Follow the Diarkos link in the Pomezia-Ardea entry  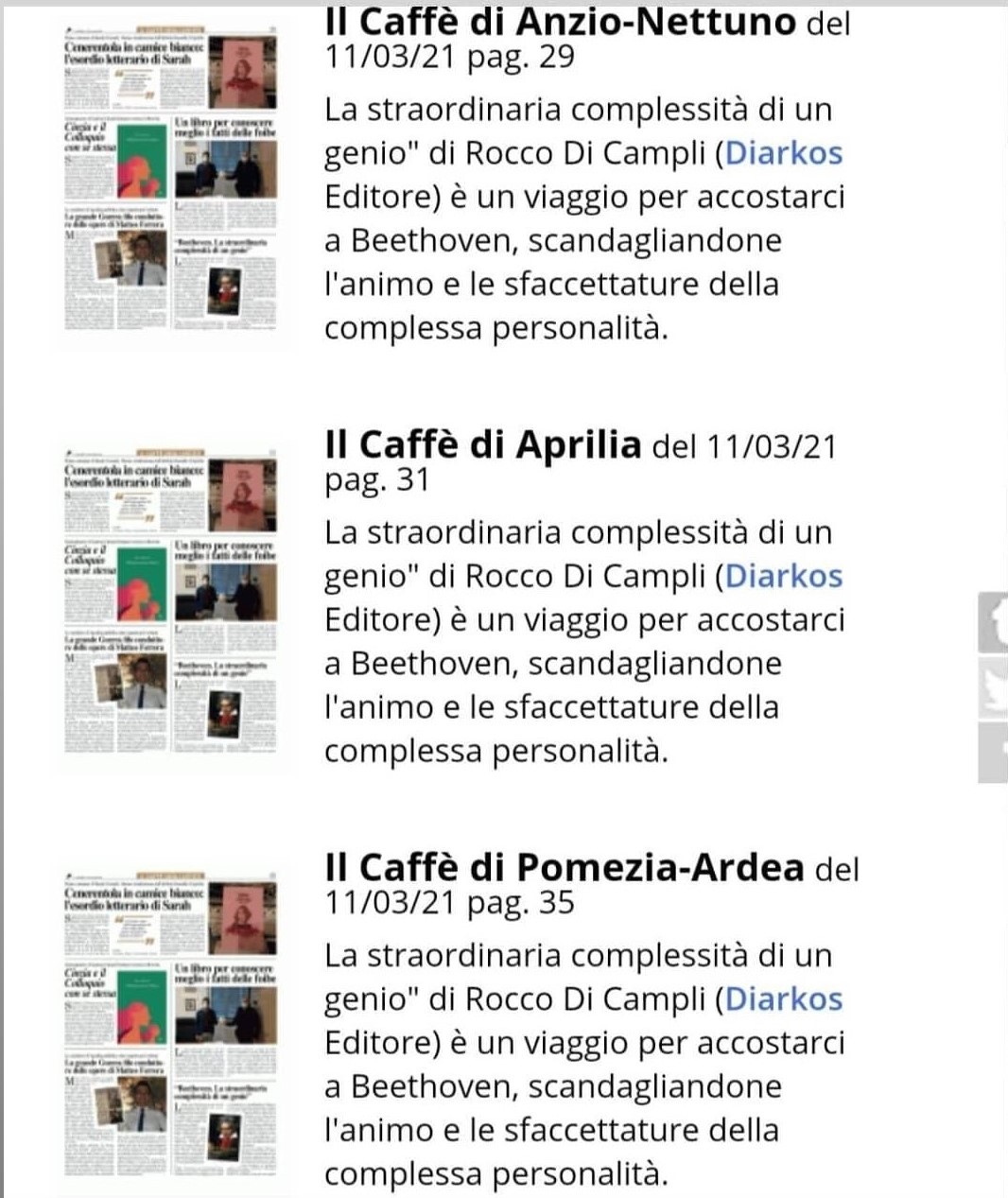(784, 998)
